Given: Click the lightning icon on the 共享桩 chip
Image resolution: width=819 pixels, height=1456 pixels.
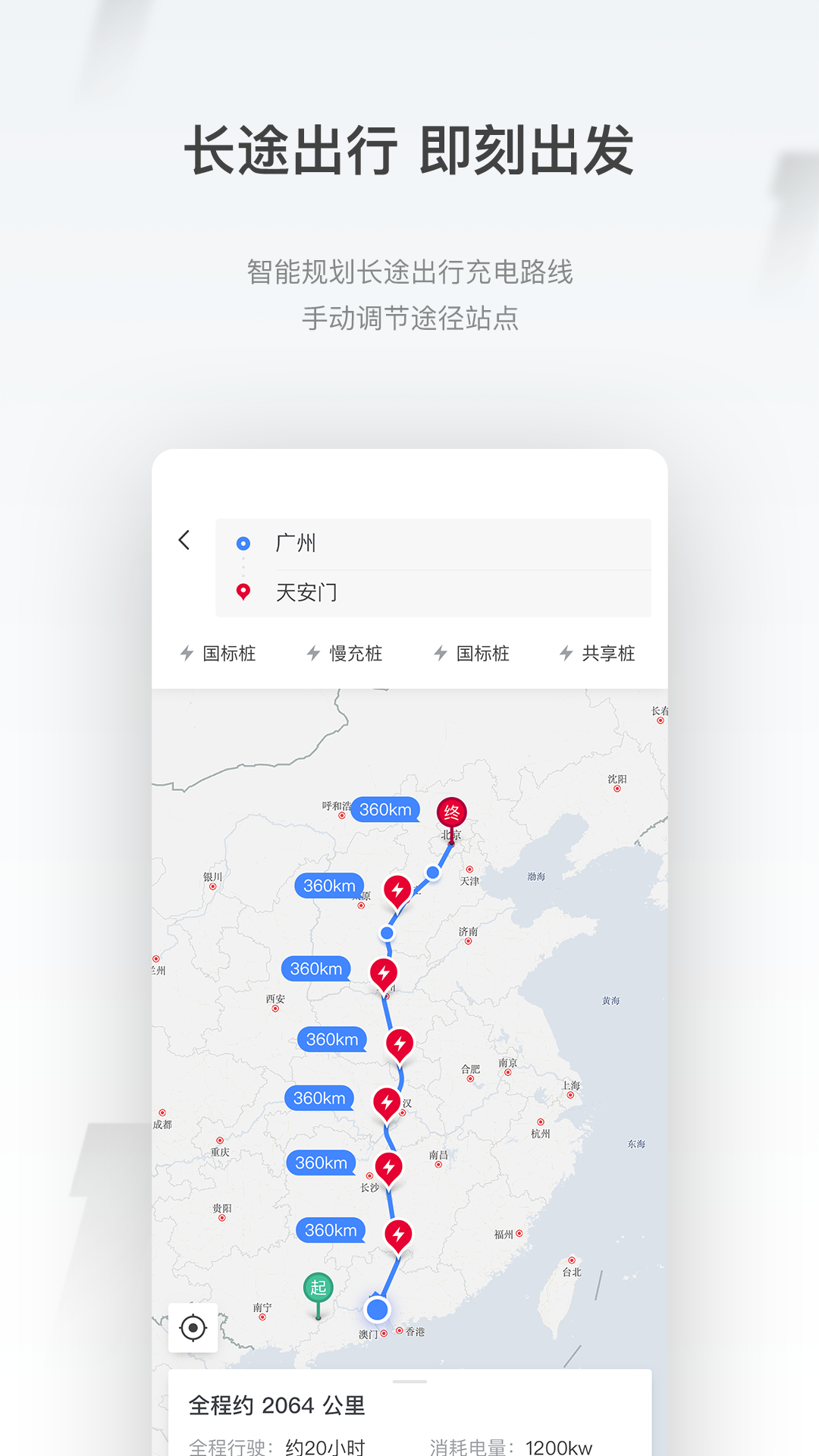Looking at the screenshot, I should point(565,653).
